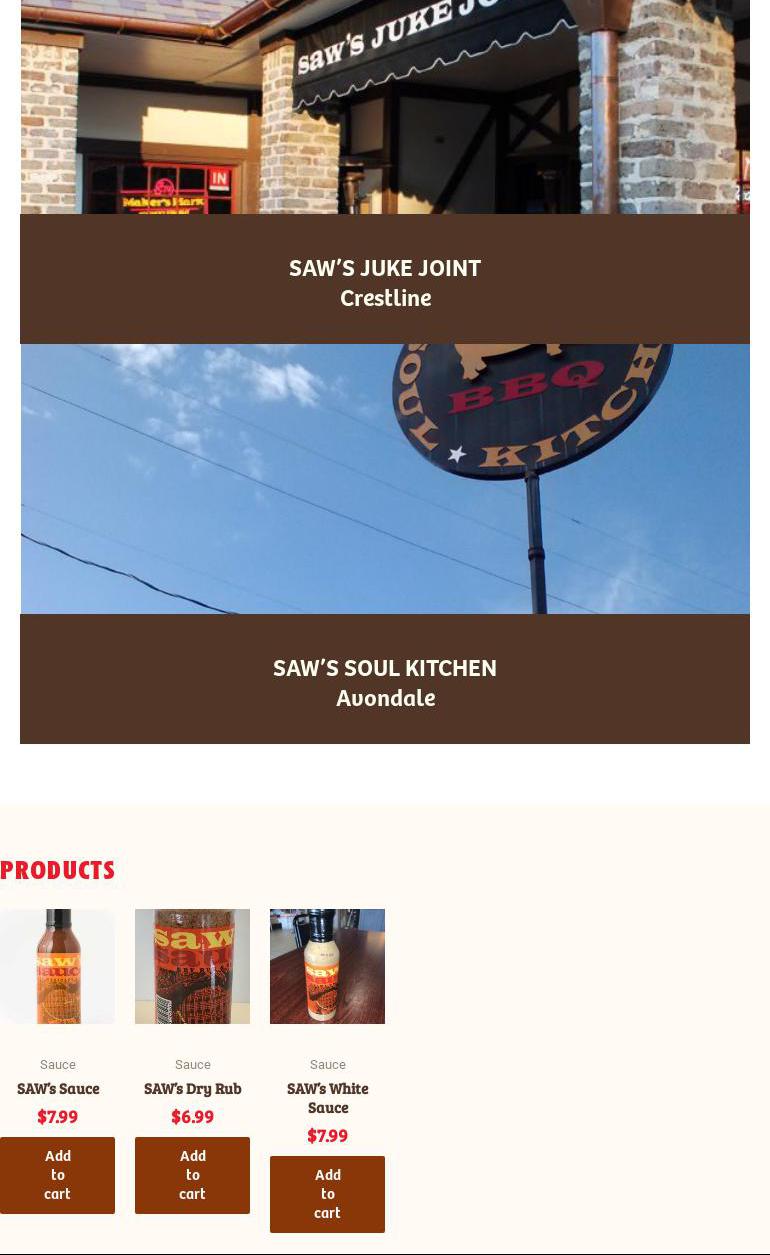This screenshot has height=1255, width=770.
Task: Open the SAW's Sauce product title link
Action: click(x=58, y=1088)
